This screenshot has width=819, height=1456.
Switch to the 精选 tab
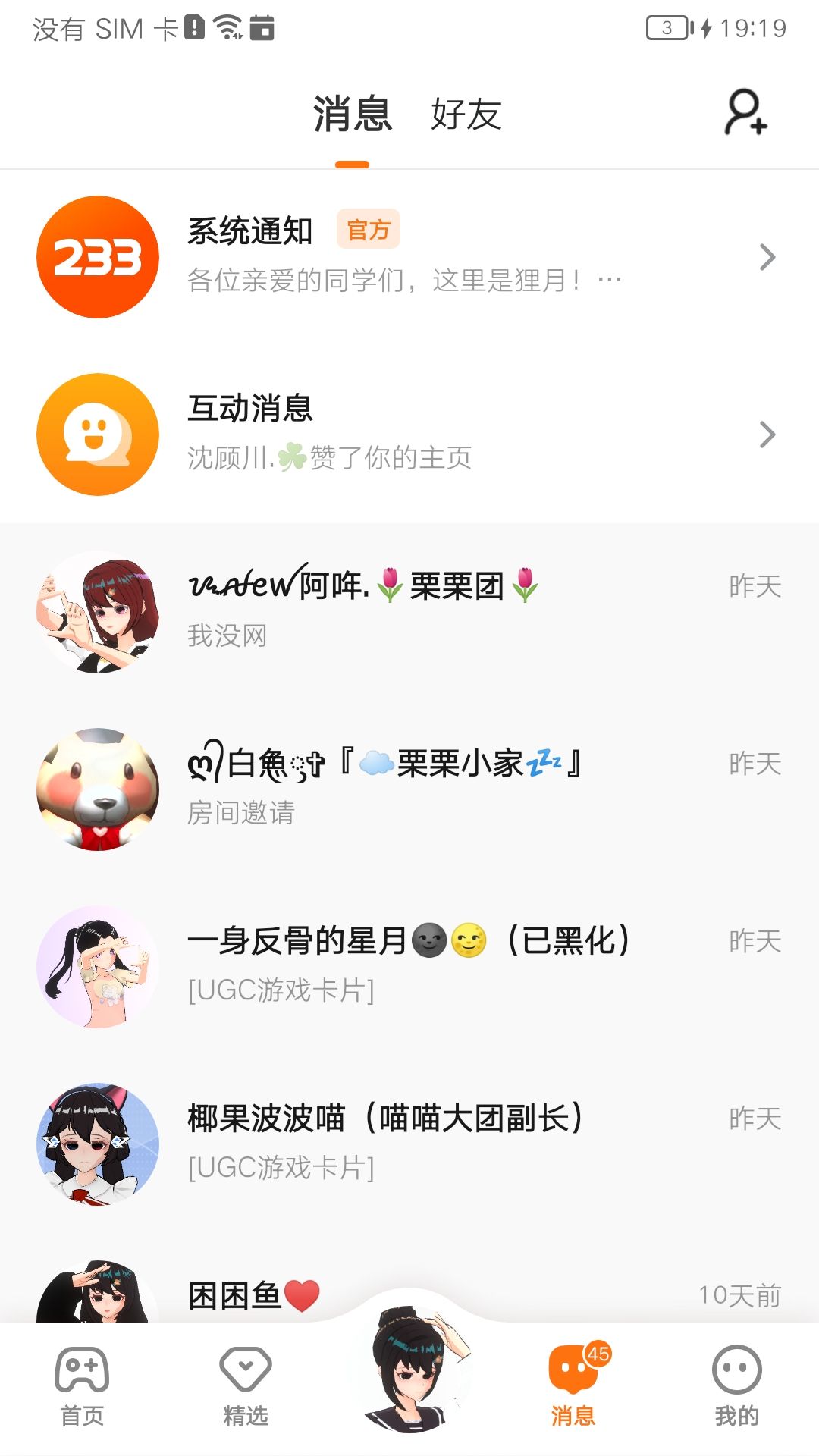[246, 1386]
